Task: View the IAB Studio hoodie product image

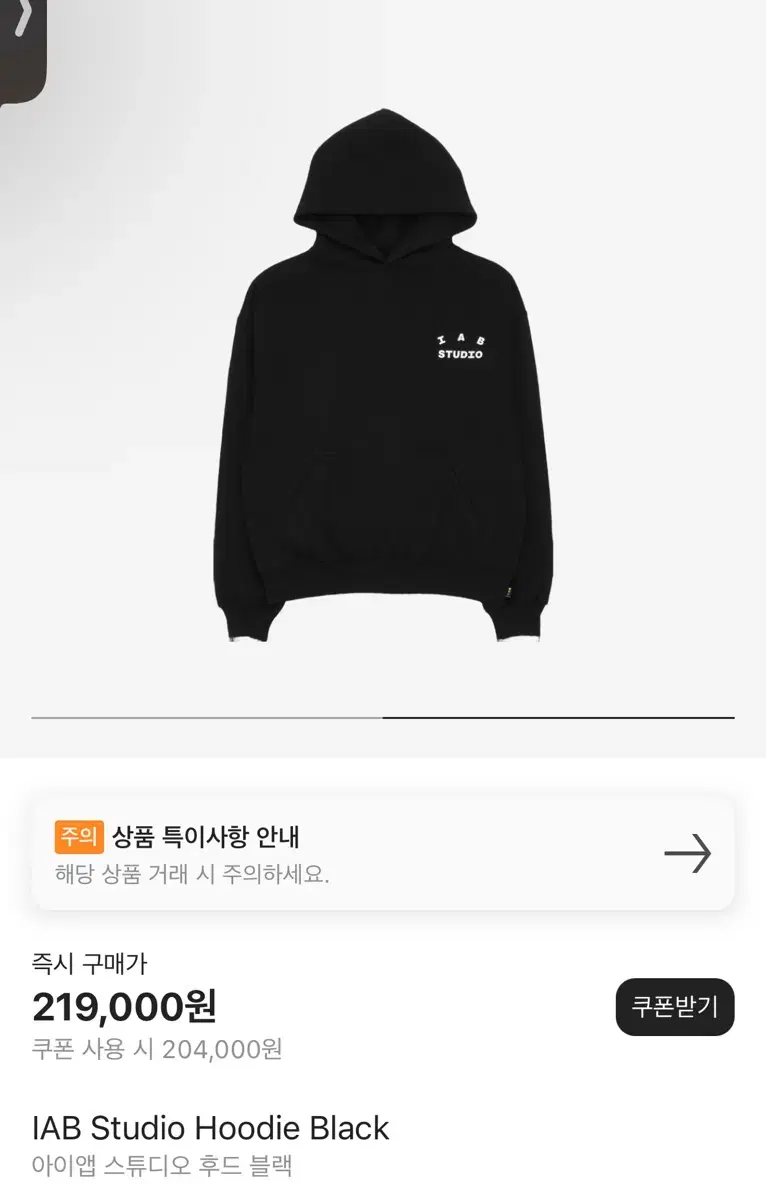Action: click(x=383, y=374)
